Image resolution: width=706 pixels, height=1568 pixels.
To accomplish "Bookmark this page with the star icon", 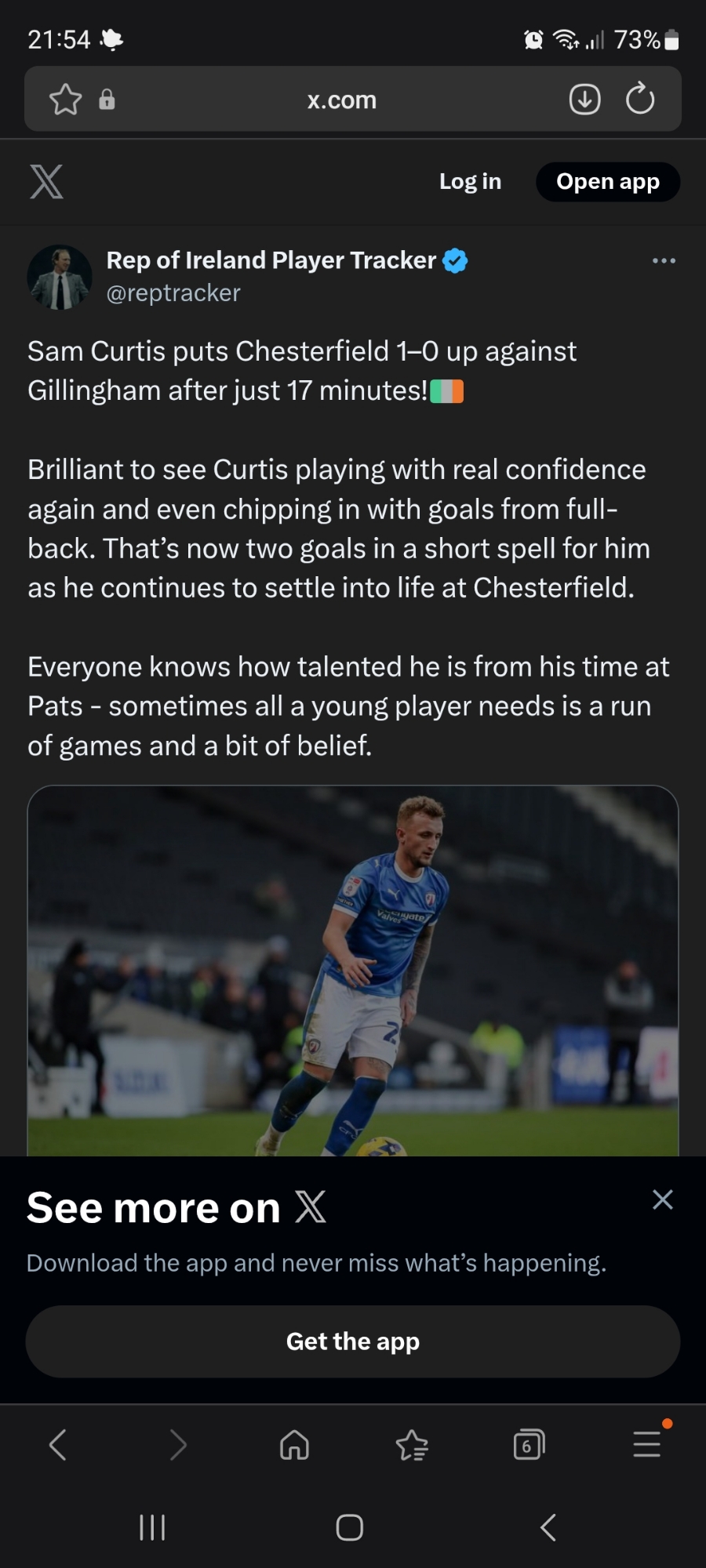I will point(65,100).
